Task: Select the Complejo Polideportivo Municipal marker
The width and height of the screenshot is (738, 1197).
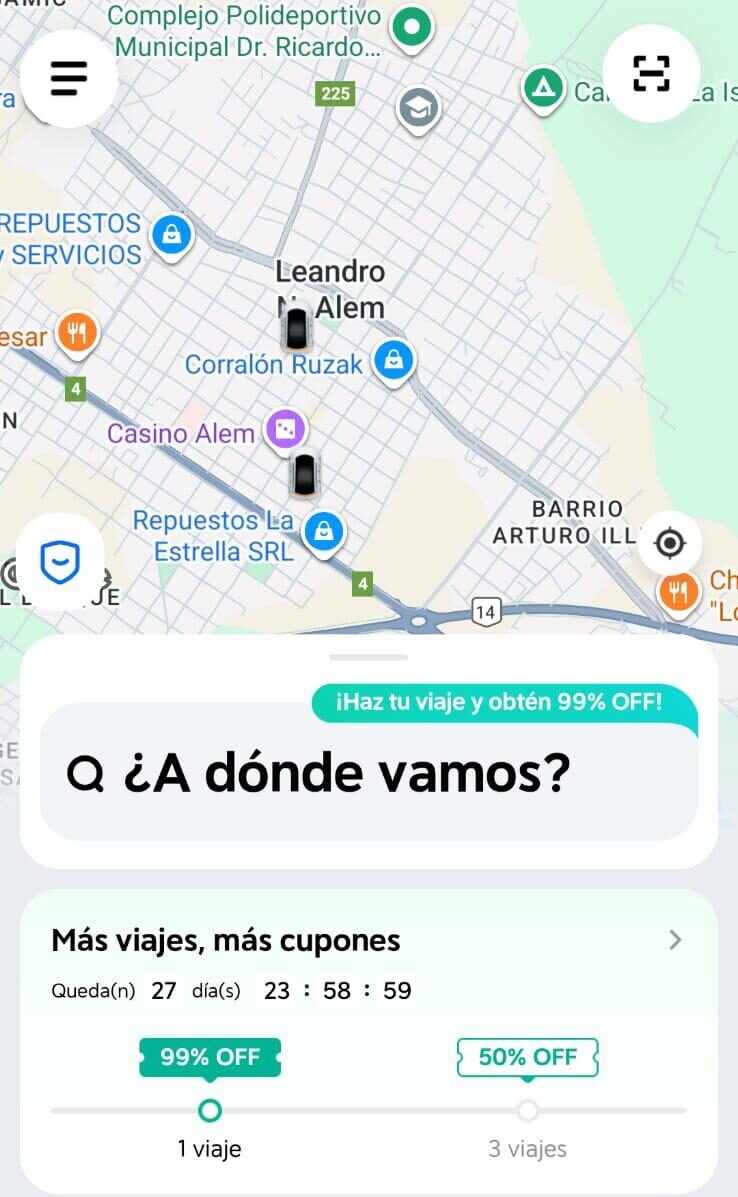Action: [x=412, y=29]
